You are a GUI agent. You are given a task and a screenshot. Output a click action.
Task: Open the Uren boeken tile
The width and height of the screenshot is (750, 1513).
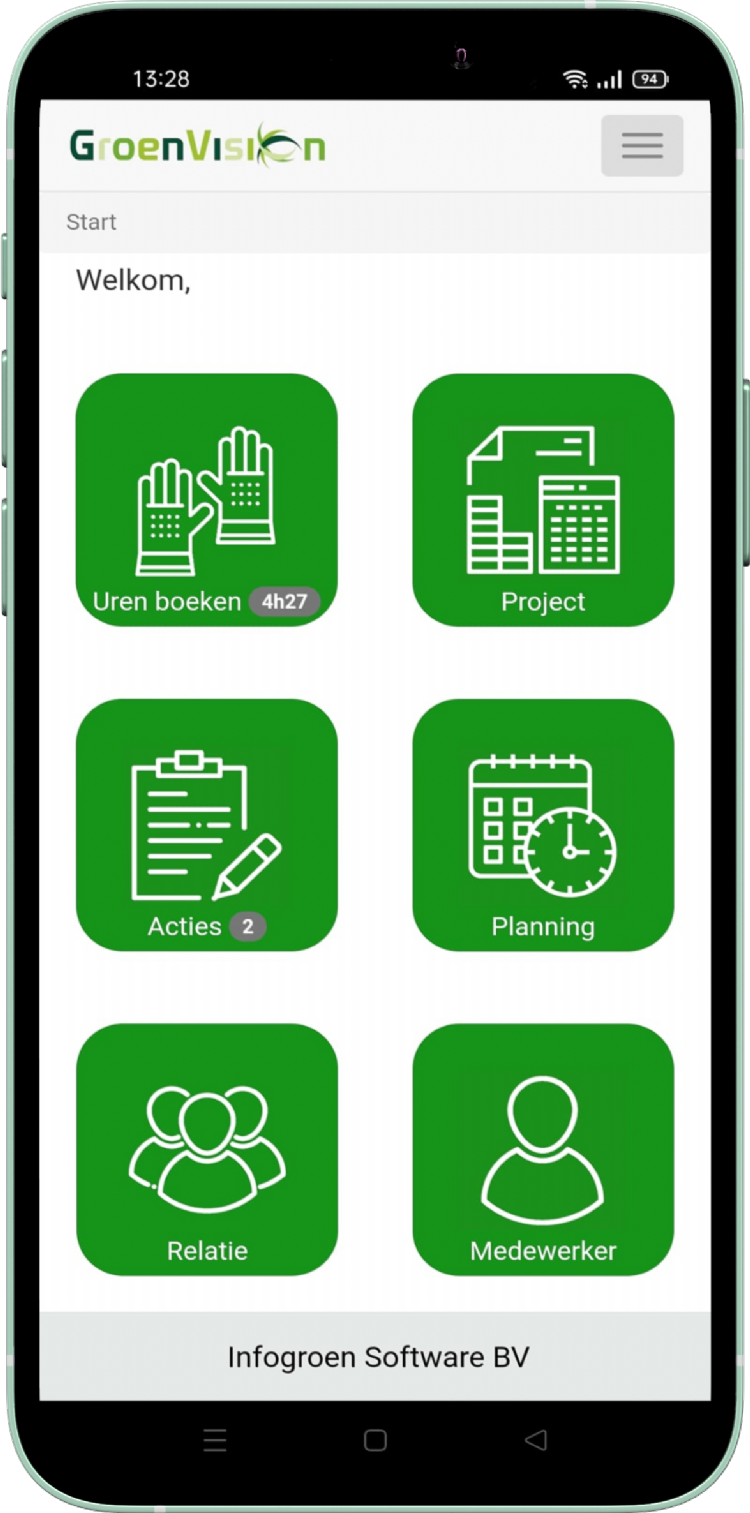207,500
